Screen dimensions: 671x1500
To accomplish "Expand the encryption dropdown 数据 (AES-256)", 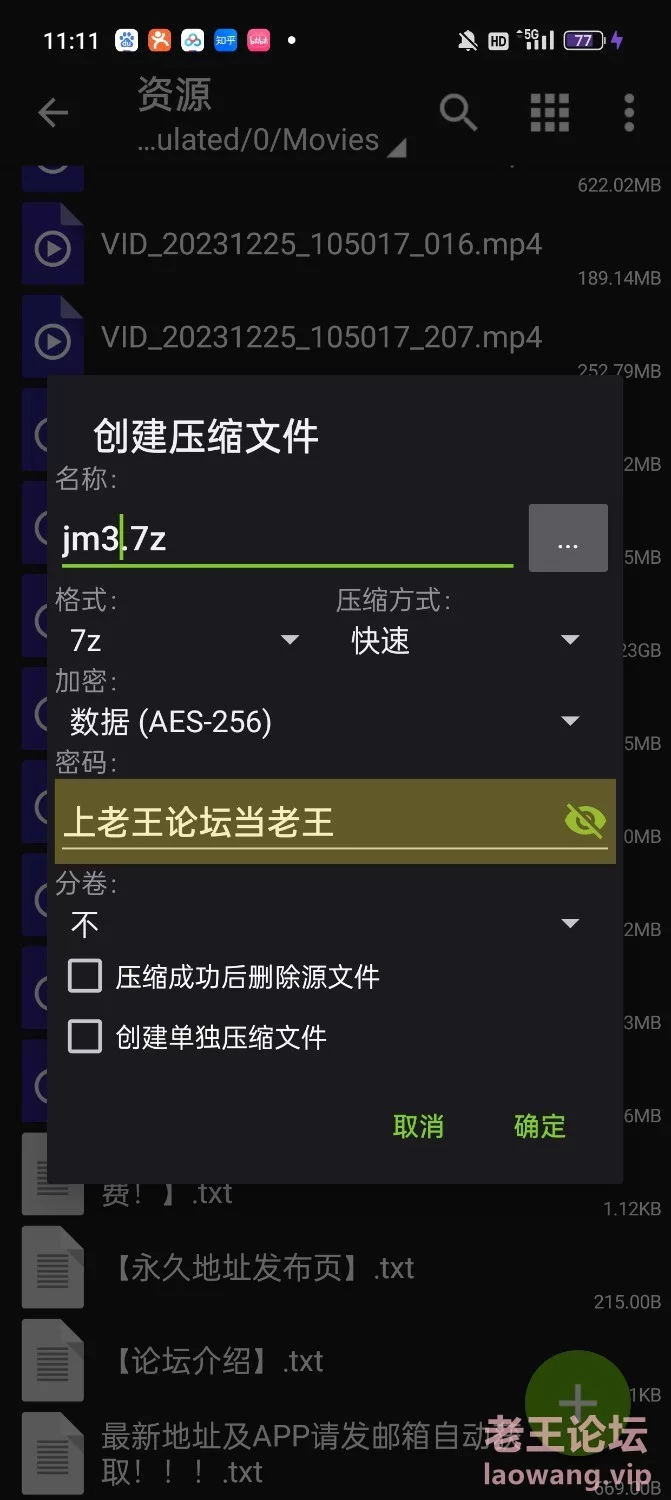I will [x=325, y=721].
